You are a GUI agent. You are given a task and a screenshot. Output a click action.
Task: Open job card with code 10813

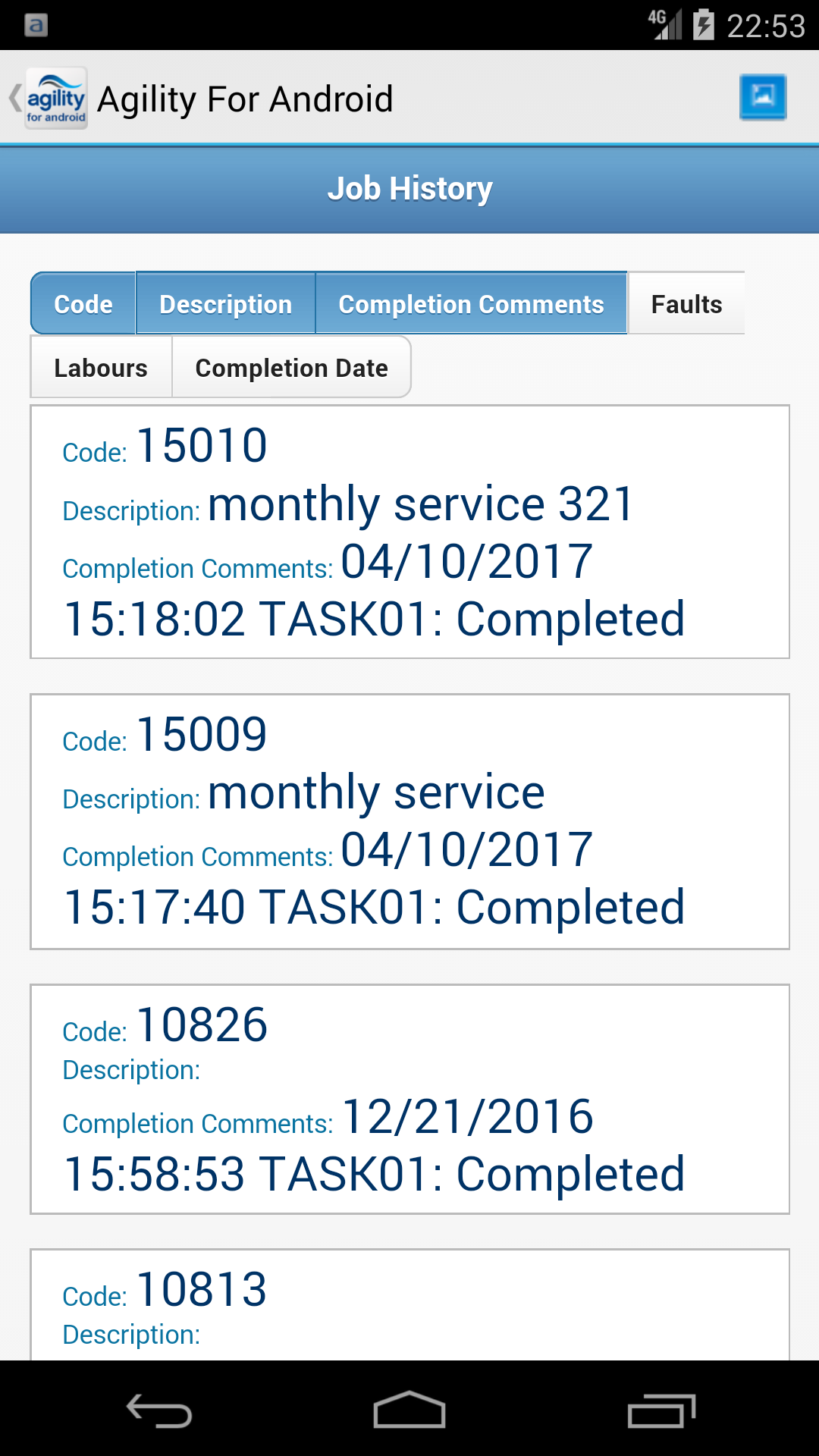click(409, 1304)
